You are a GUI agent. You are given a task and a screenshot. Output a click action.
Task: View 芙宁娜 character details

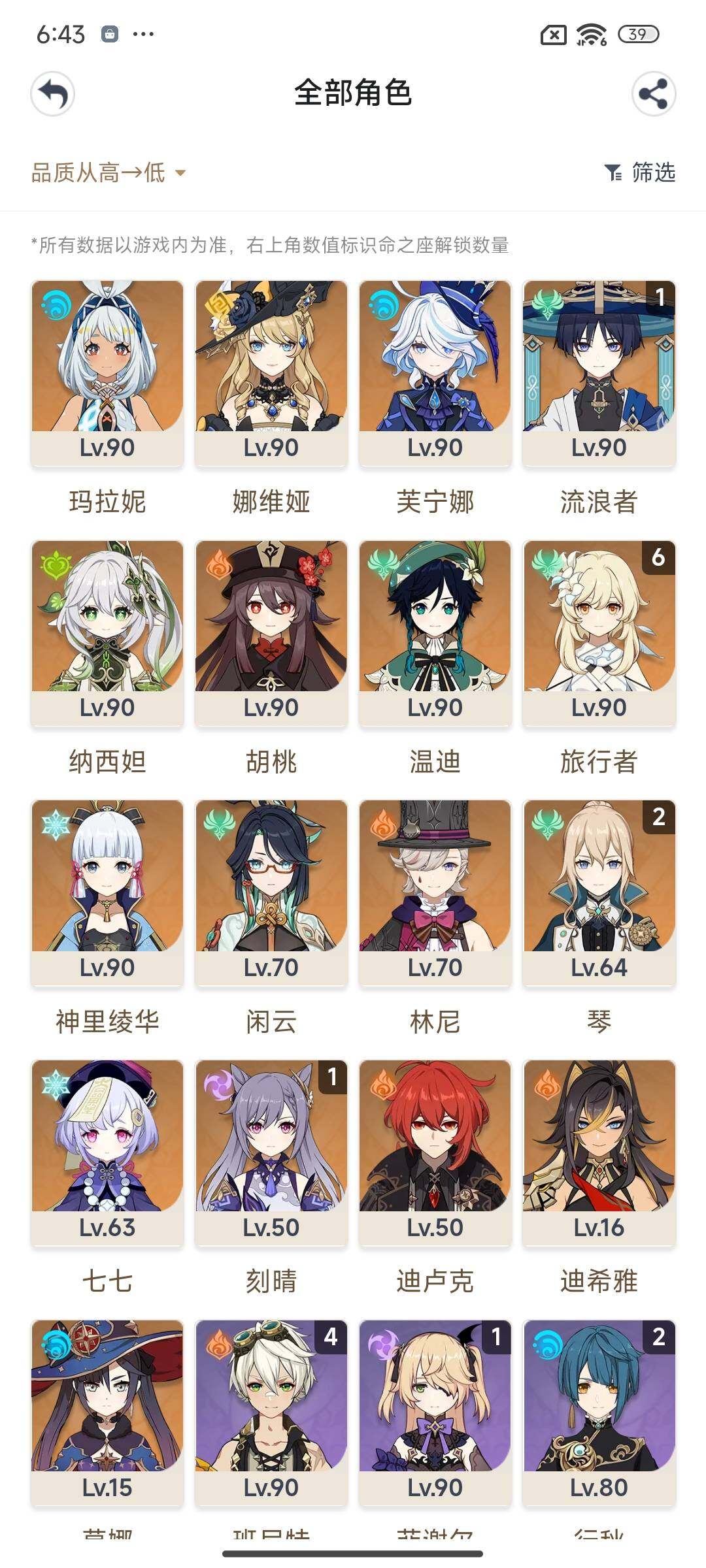(435, 374)
